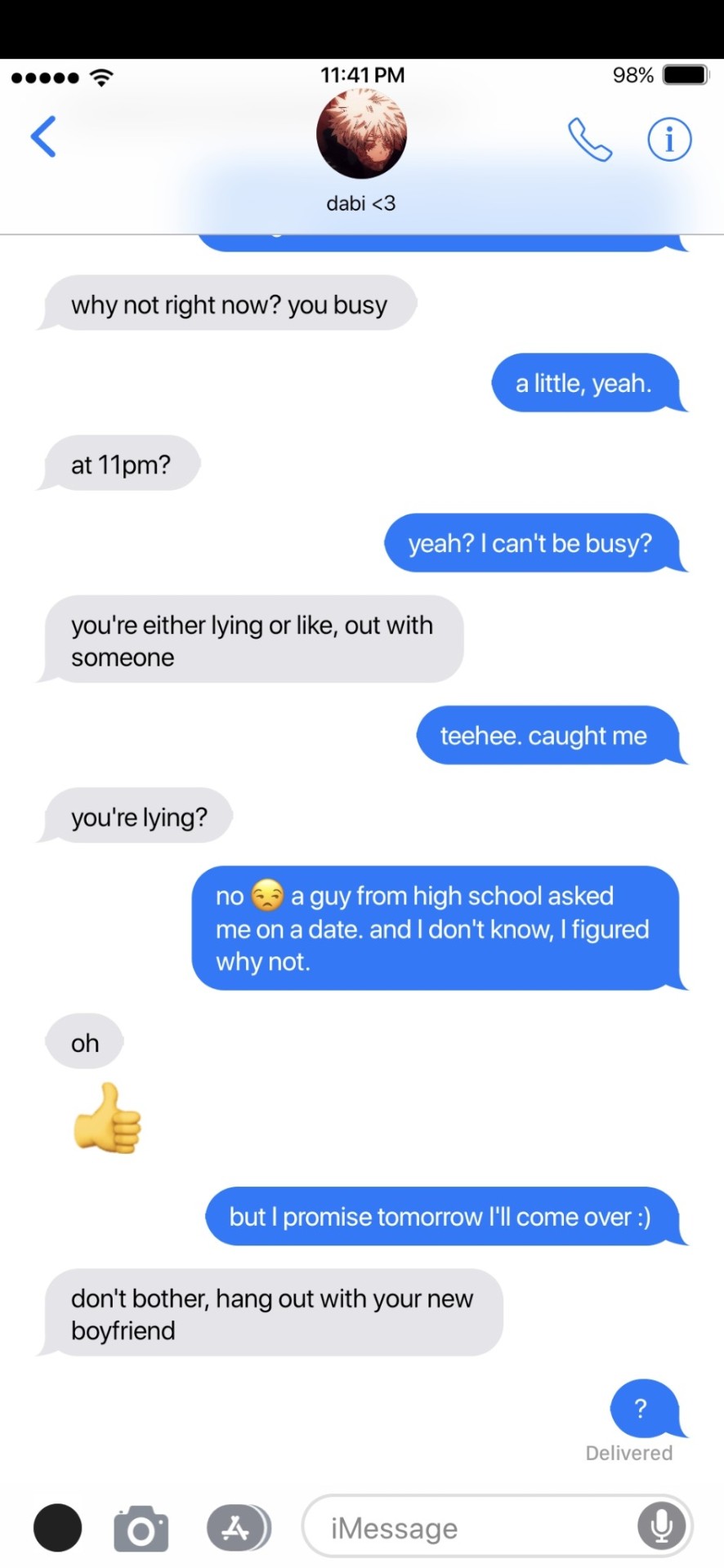Open the camera to attach a photo

(141, 1528)
